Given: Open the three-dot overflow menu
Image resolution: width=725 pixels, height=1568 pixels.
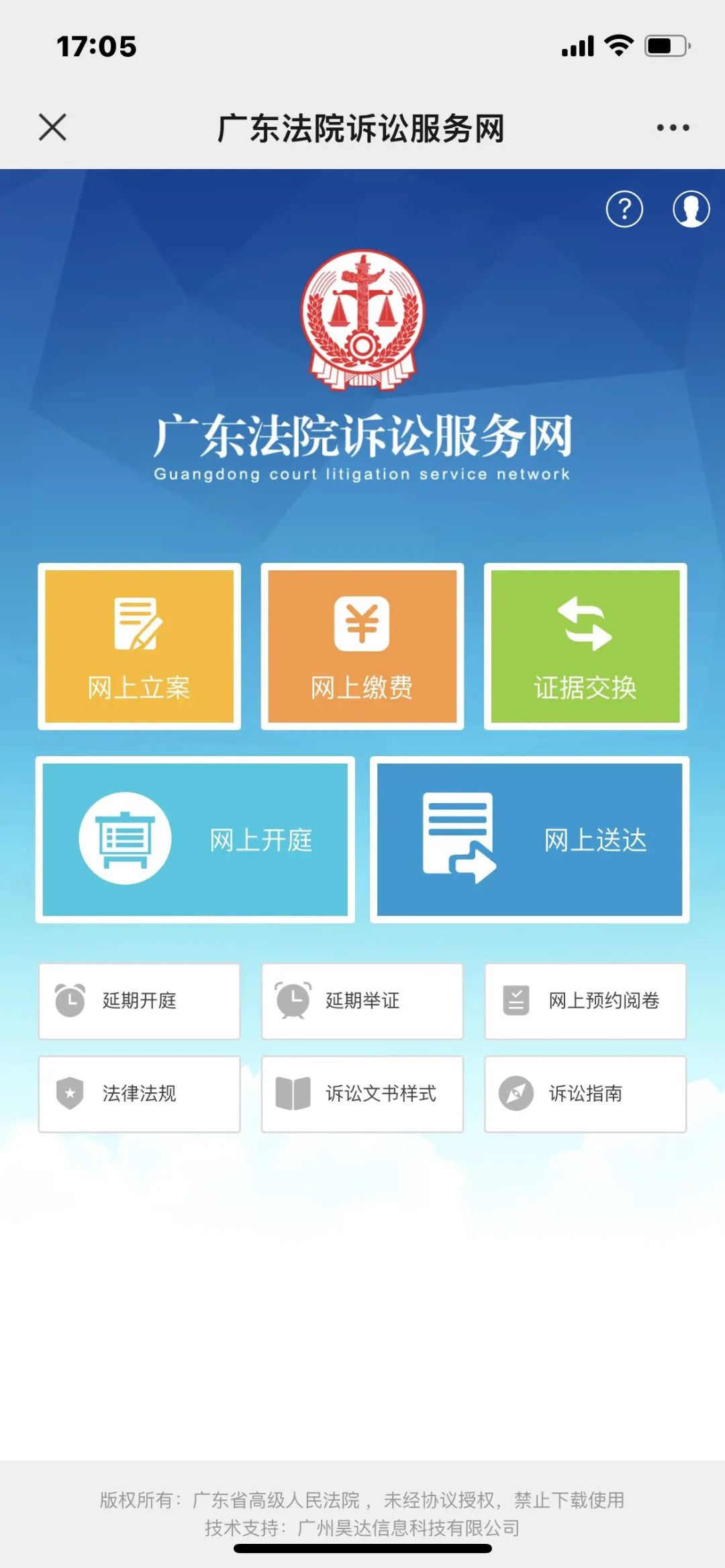Looking at the screenshot, I should (x=673, y=127).
